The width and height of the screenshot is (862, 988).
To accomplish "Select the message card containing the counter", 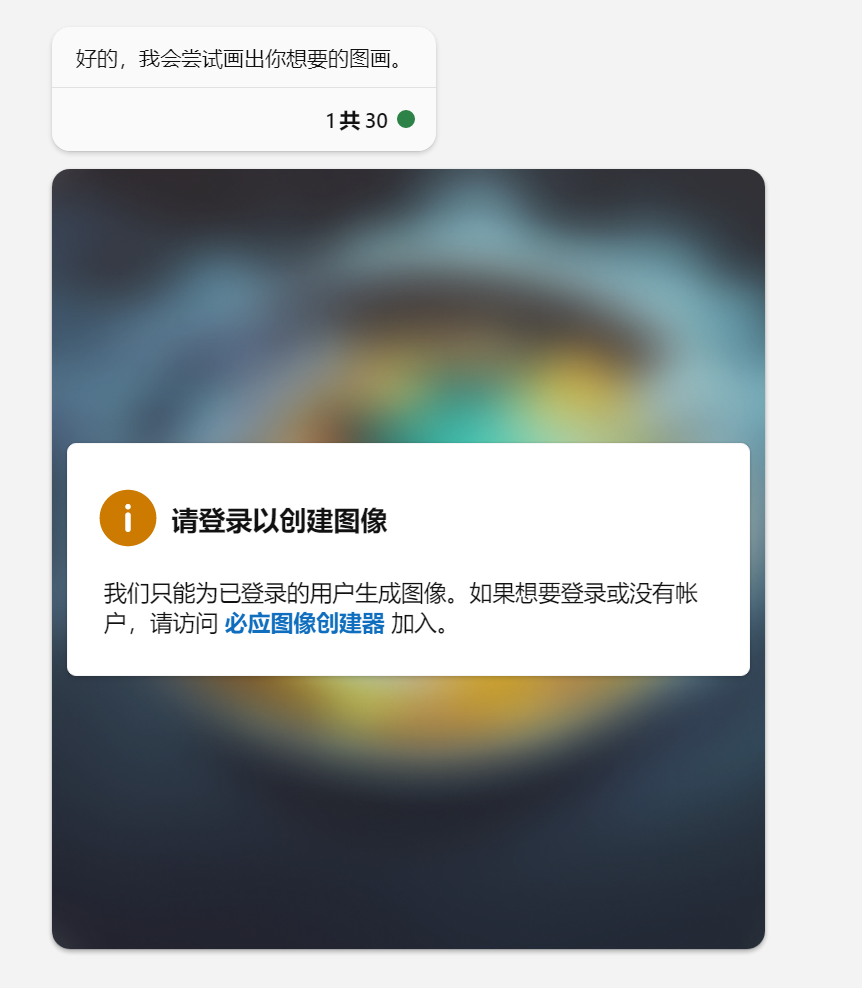I will point(243,120).
